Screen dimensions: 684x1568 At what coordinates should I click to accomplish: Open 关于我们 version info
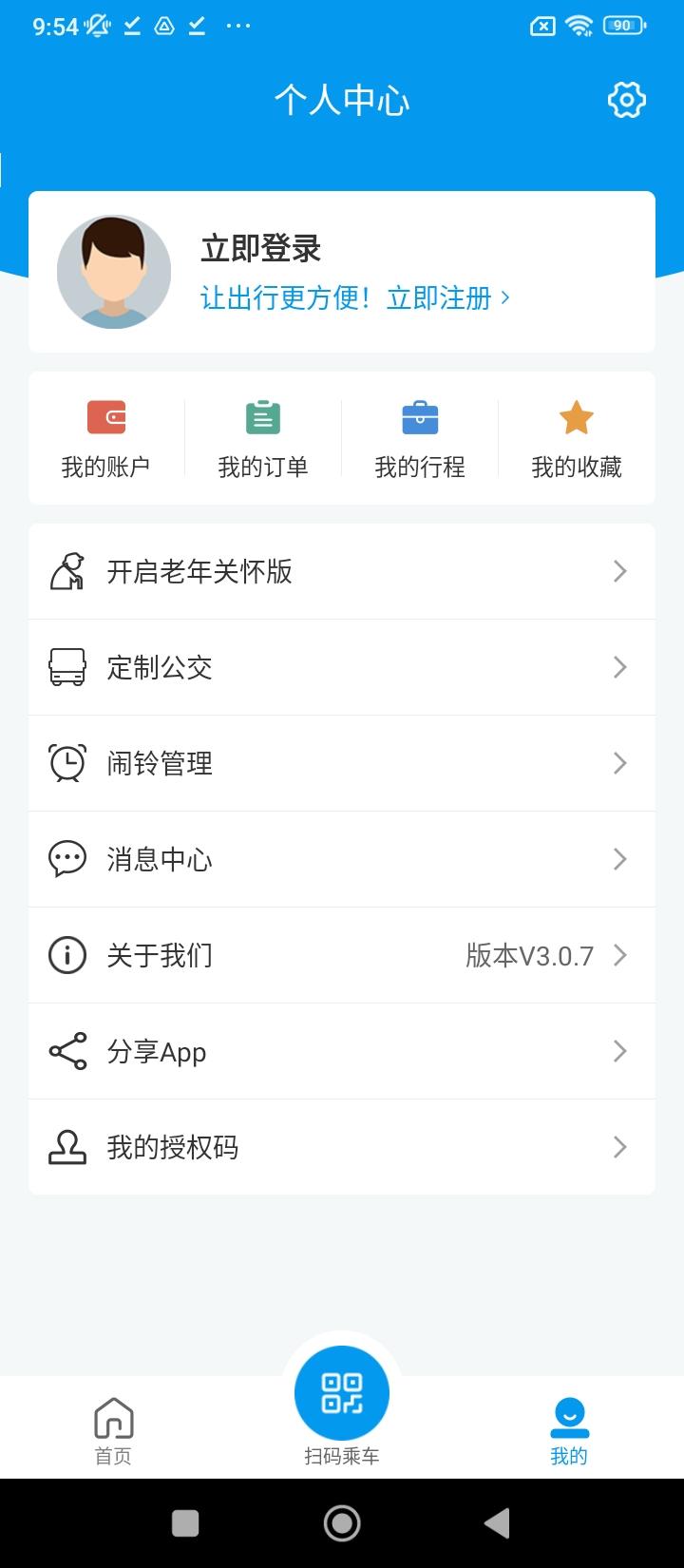[x=342, y=955]
